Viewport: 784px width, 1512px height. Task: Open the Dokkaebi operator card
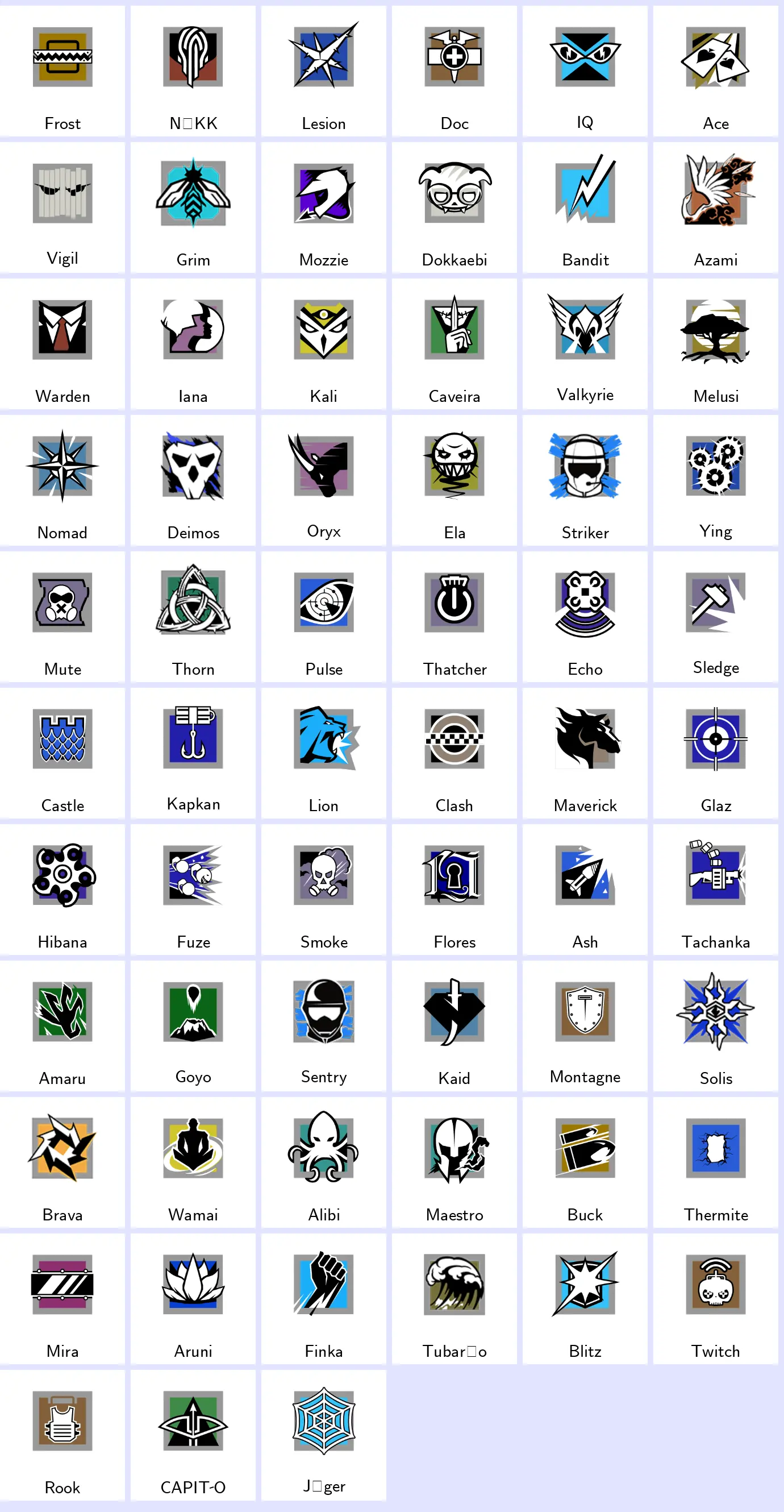click(454, 208)
